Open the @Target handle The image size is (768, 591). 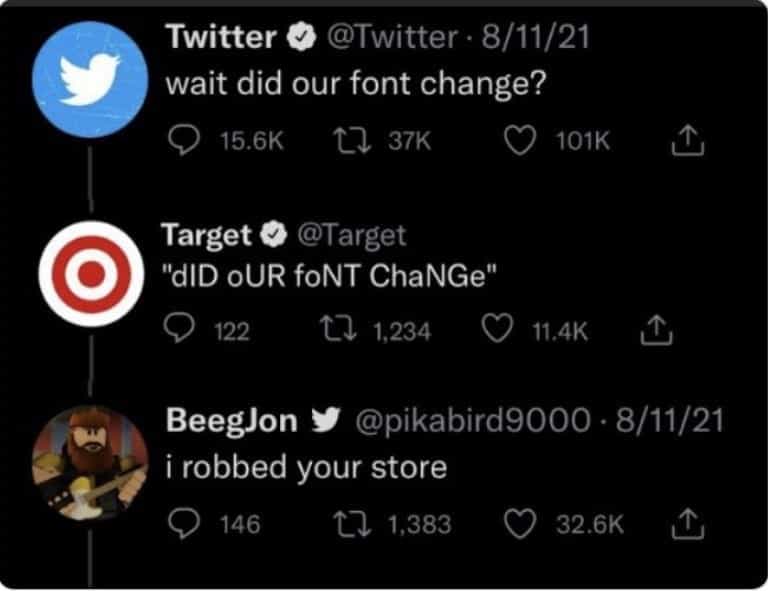351,235
